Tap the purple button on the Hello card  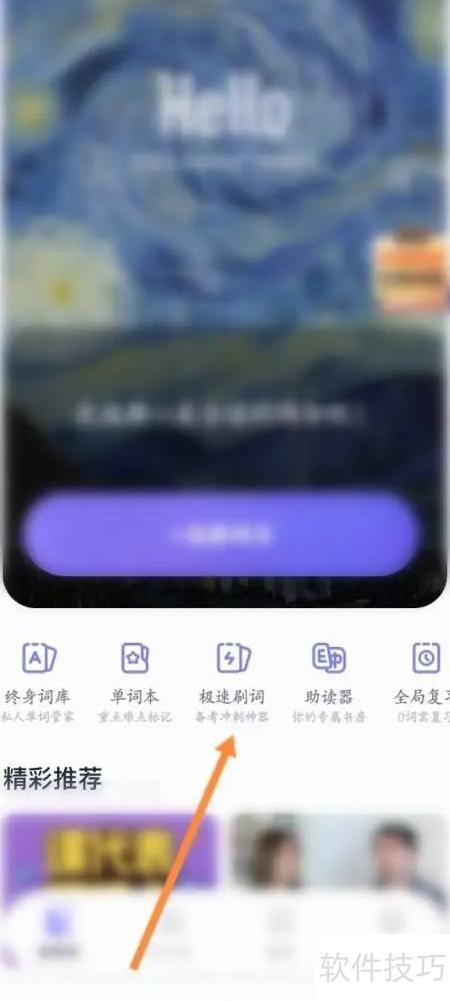point(222,534)
